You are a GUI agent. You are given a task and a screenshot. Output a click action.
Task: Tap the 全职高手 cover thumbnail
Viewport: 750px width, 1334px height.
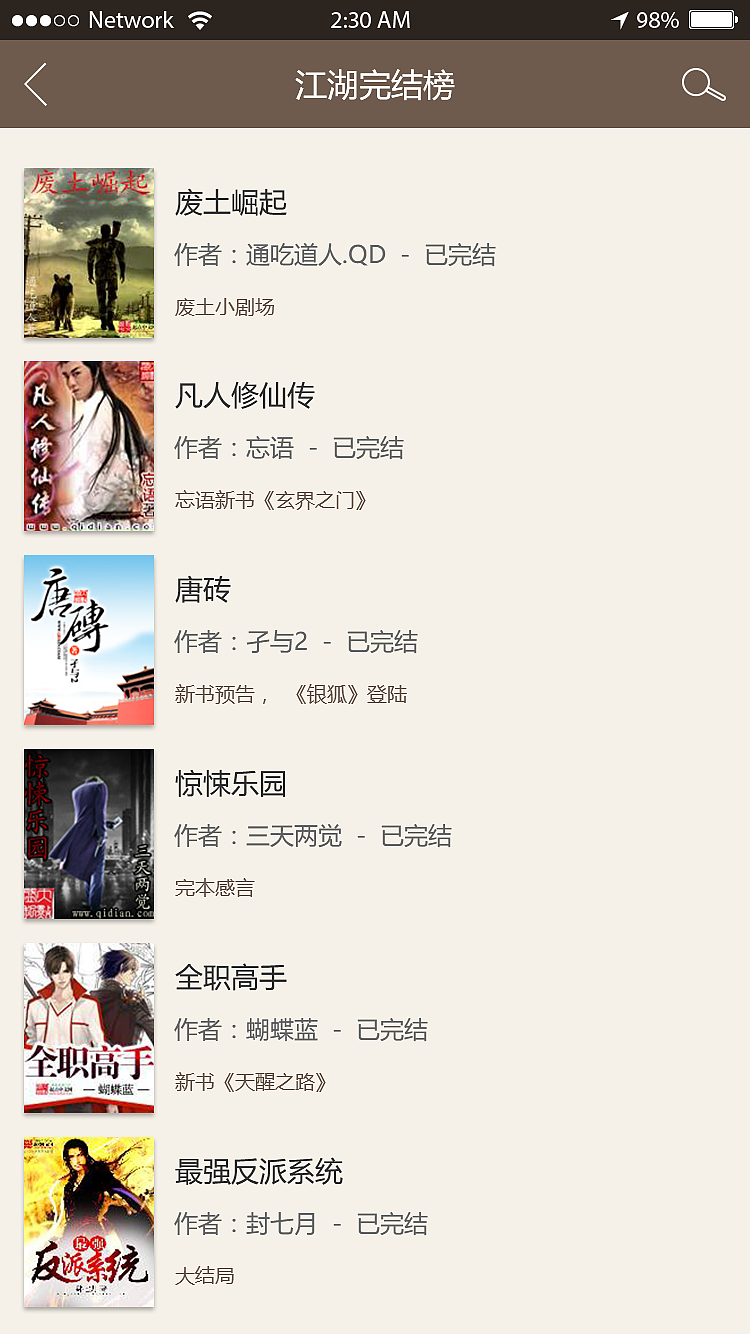pyautogui.click(x=88, y=1028)
